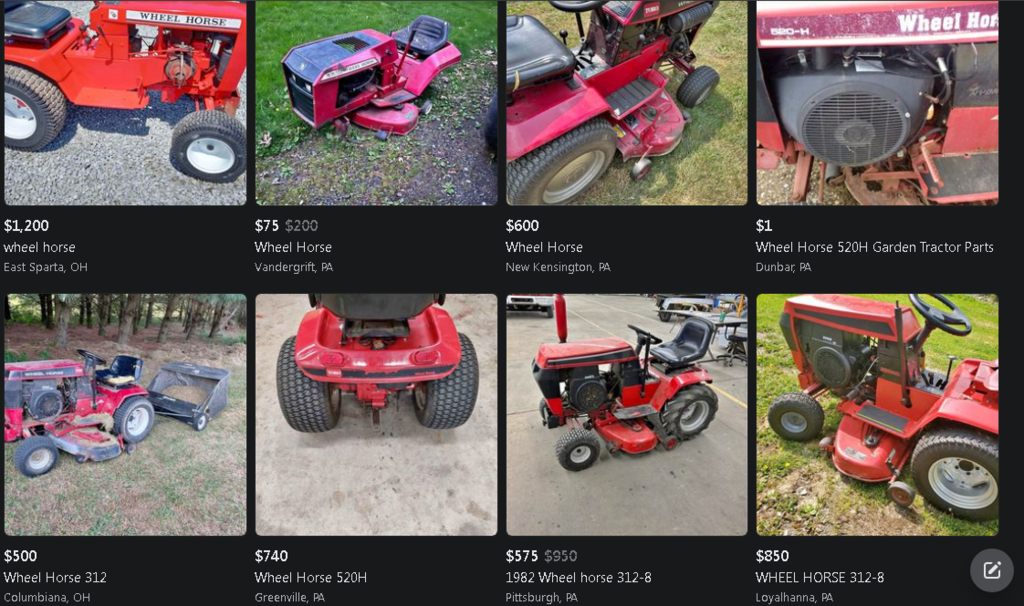The height and width of the screenshot is (606, 1024).
Task: Open the $850 WHEEL HORSE 312-8 in Loyalhanna
Action: click(876, 414)
